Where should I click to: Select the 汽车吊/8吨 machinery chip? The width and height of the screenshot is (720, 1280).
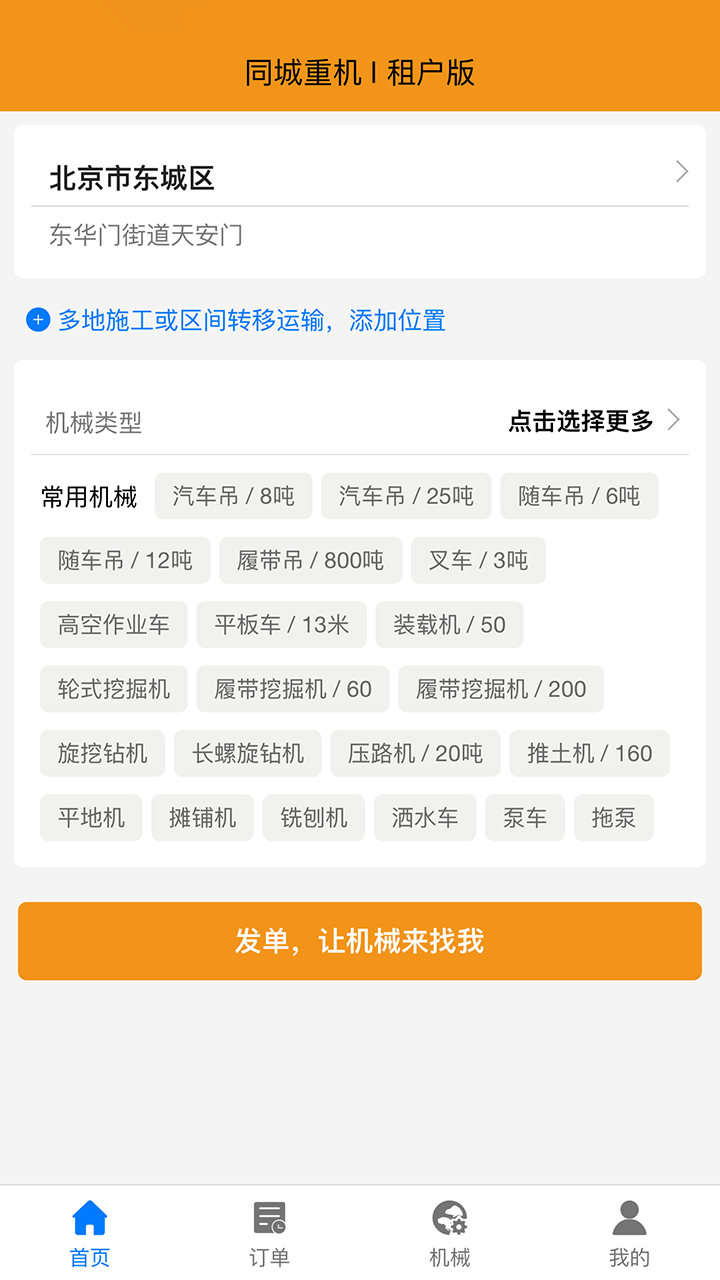(x=233, y=496)
